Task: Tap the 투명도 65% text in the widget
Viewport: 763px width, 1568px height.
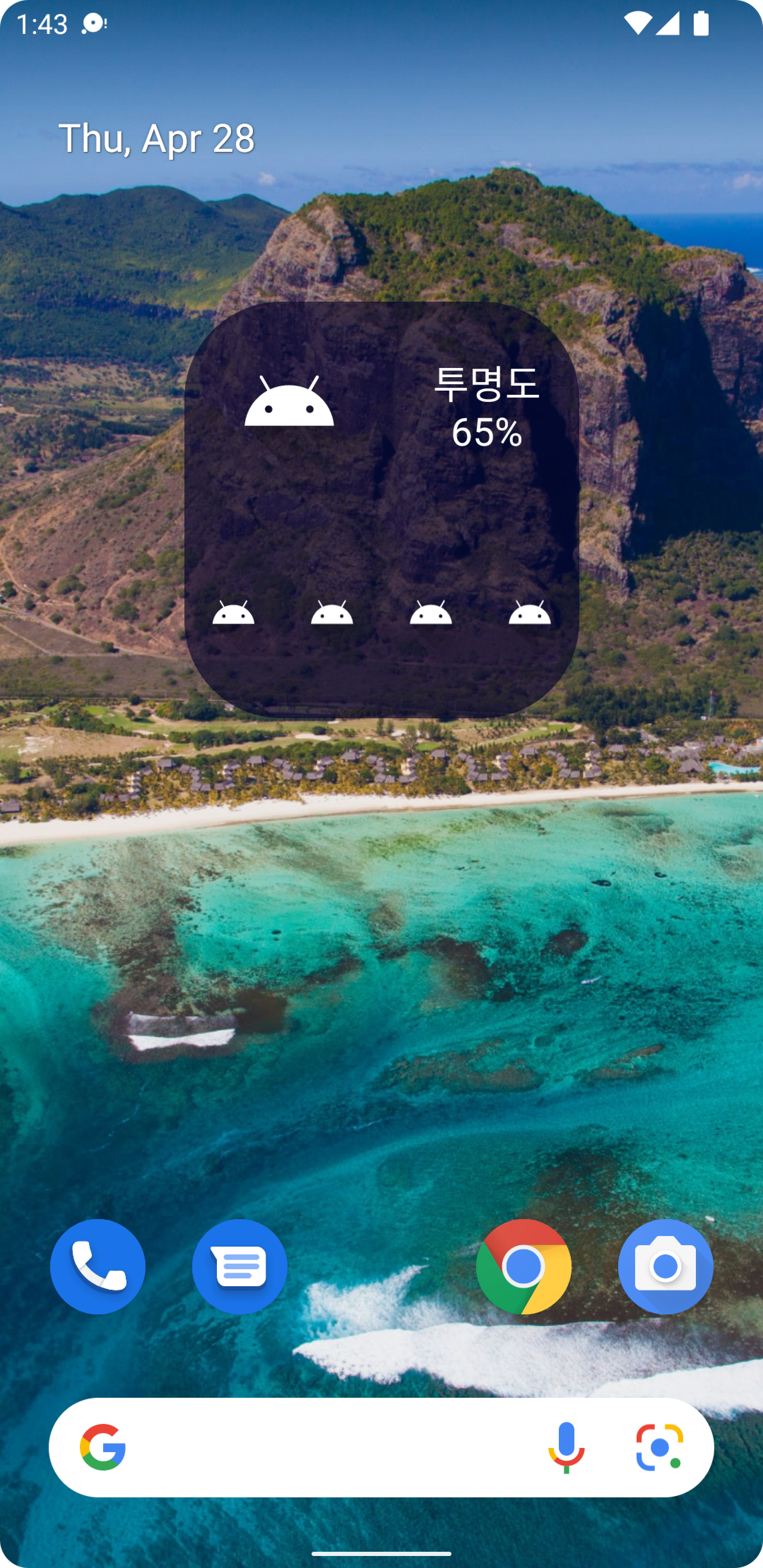Action: coord(486,408)
